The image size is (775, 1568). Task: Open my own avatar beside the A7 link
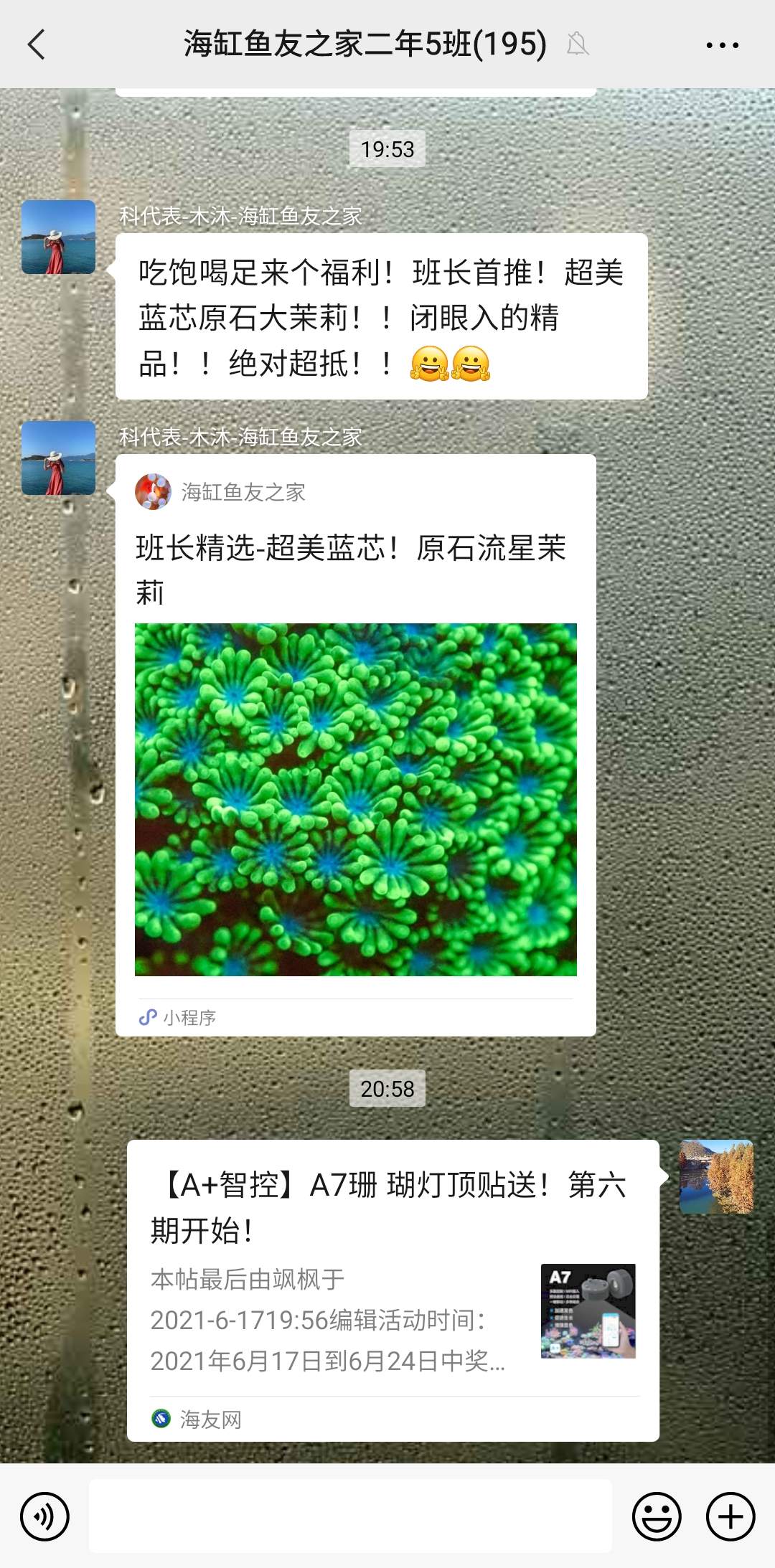[x=716, y=1176]
